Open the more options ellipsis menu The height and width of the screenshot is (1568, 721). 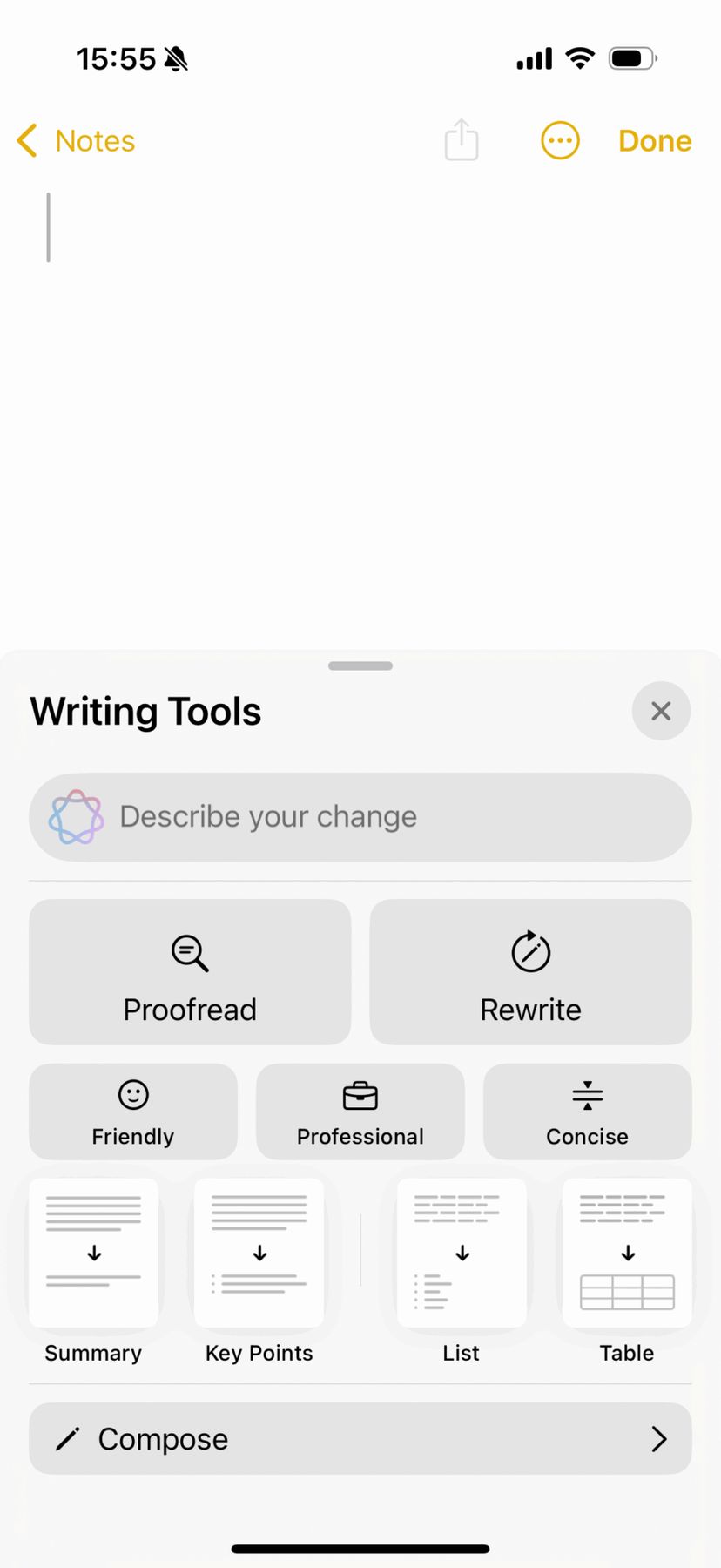560,140
